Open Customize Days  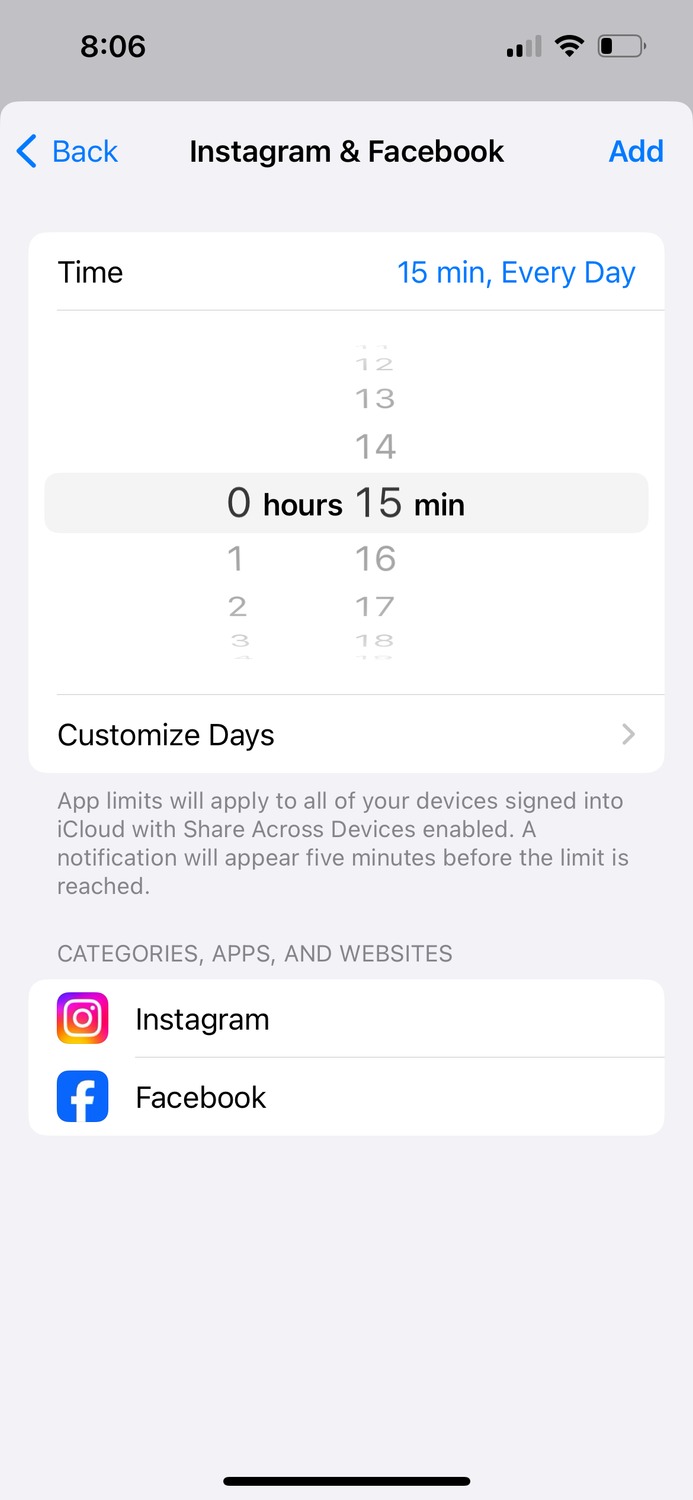(346, 735)
